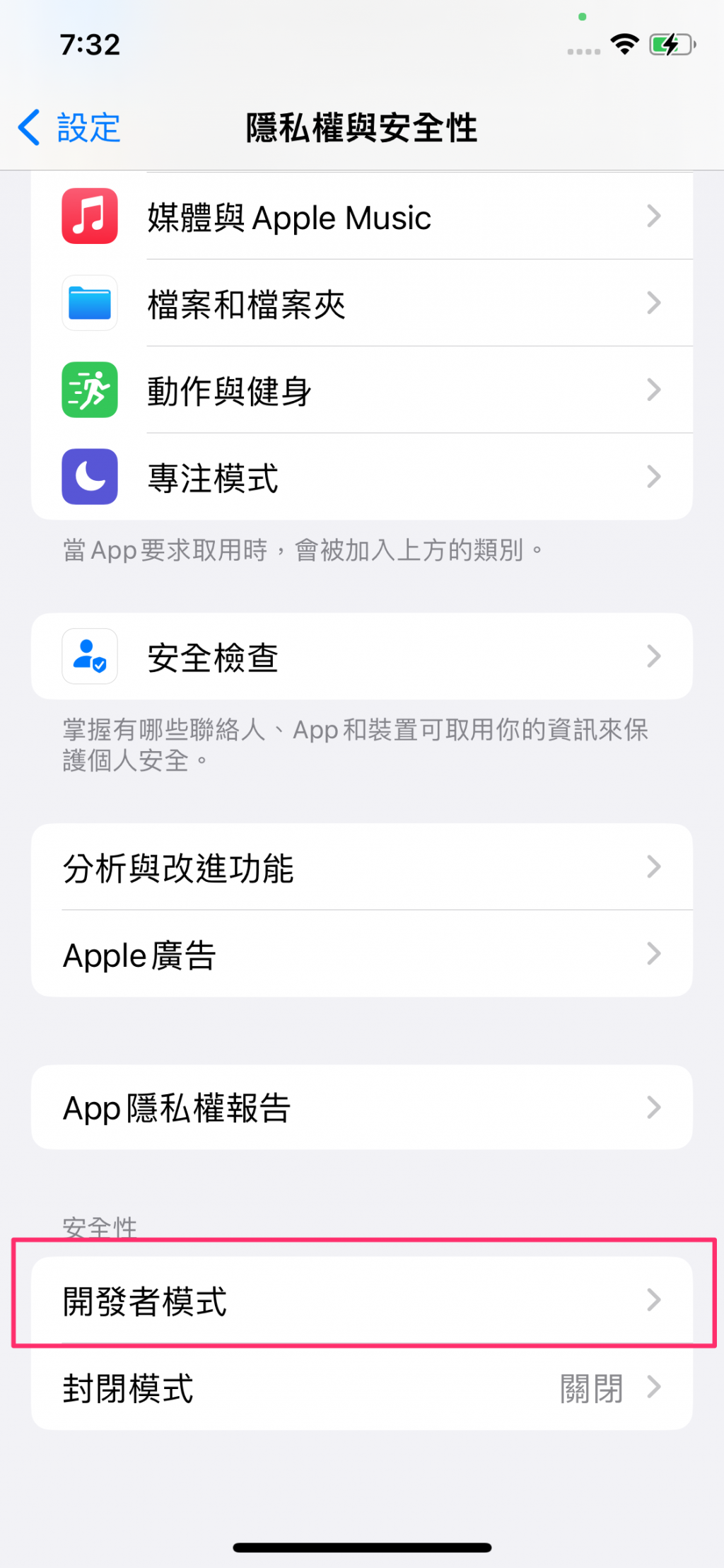Go back to 設定
Image resolution: width=724 pixels, height=1568 pixels.
(69, 128)
